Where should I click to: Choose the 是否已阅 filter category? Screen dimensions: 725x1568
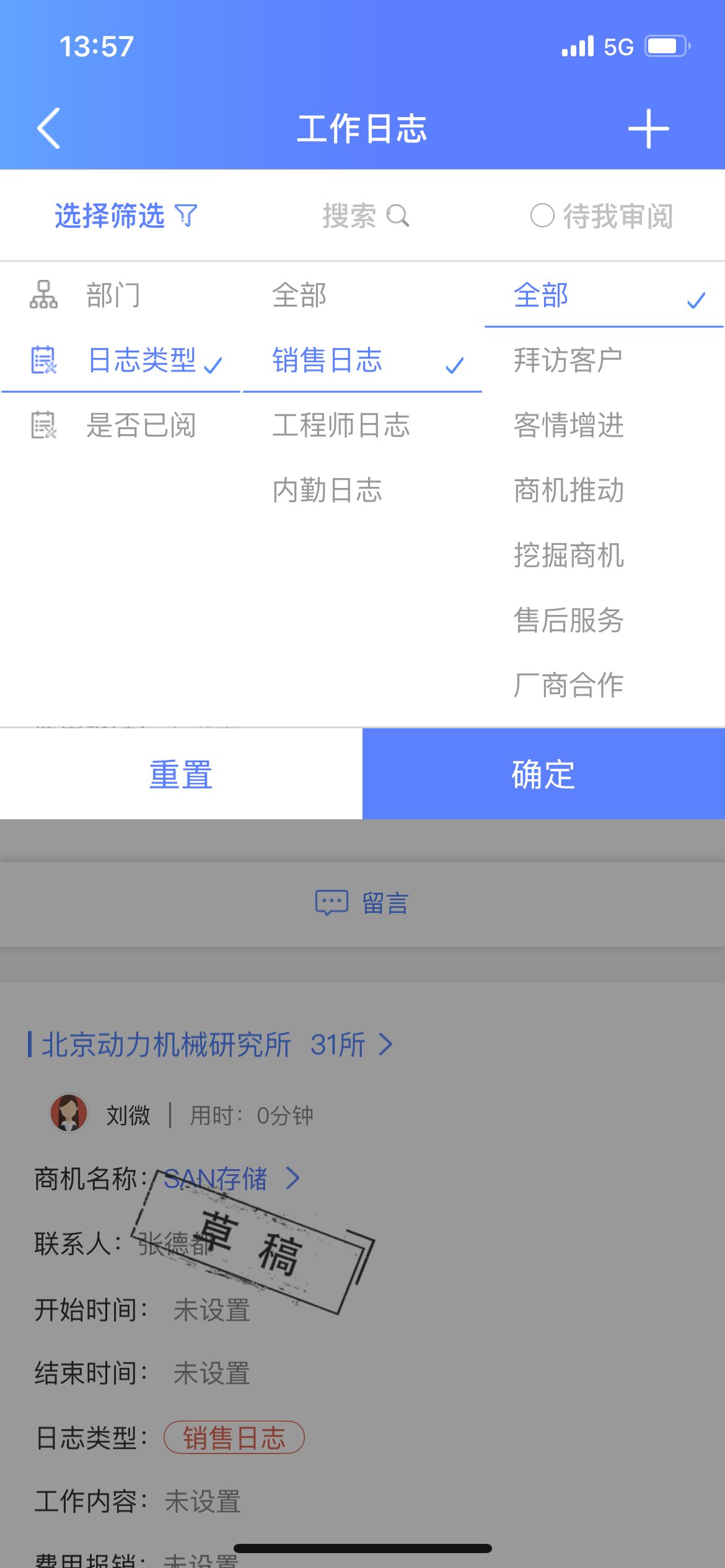point(121,425)
